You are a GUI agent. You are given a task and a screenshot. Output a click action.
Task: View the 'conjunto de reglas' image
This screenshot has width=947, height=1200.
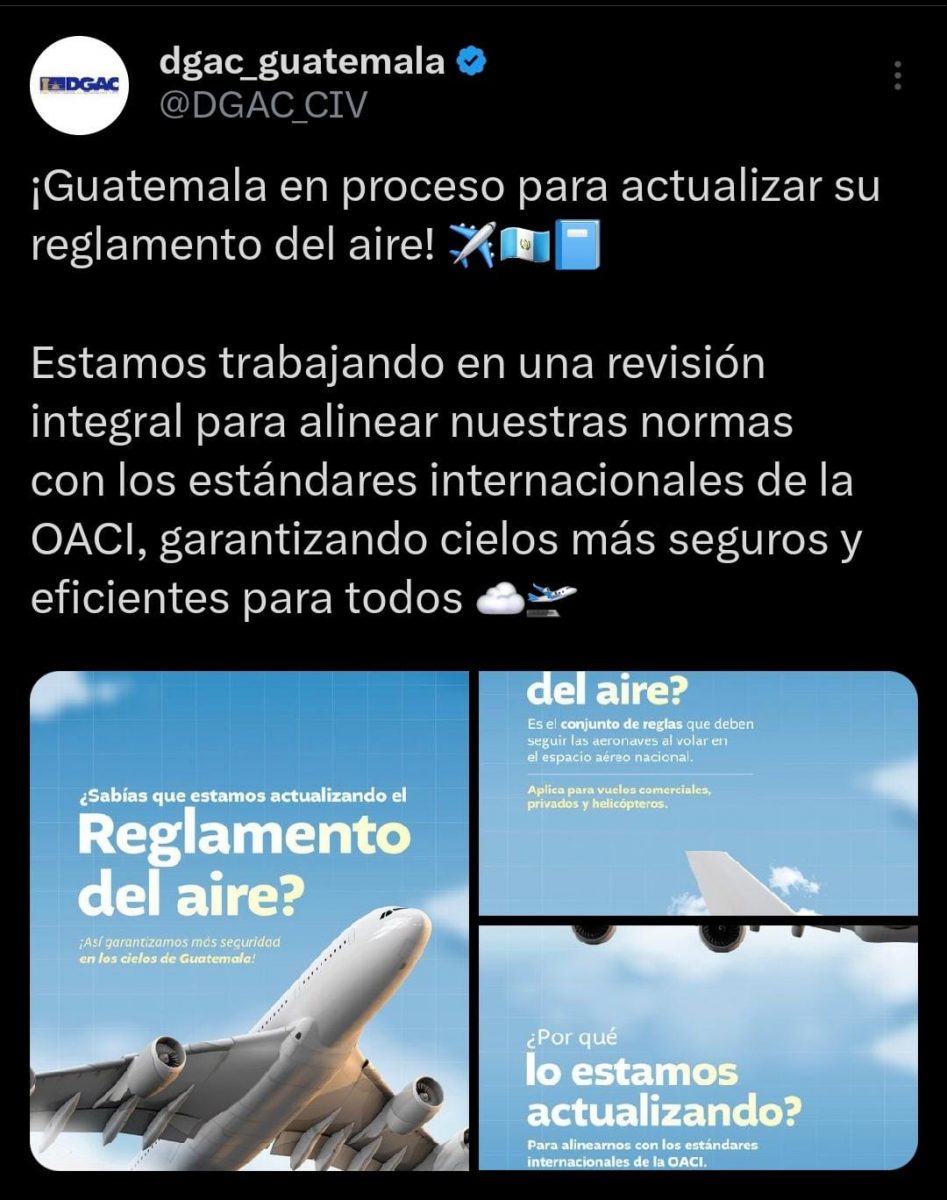tap(698, 792)
